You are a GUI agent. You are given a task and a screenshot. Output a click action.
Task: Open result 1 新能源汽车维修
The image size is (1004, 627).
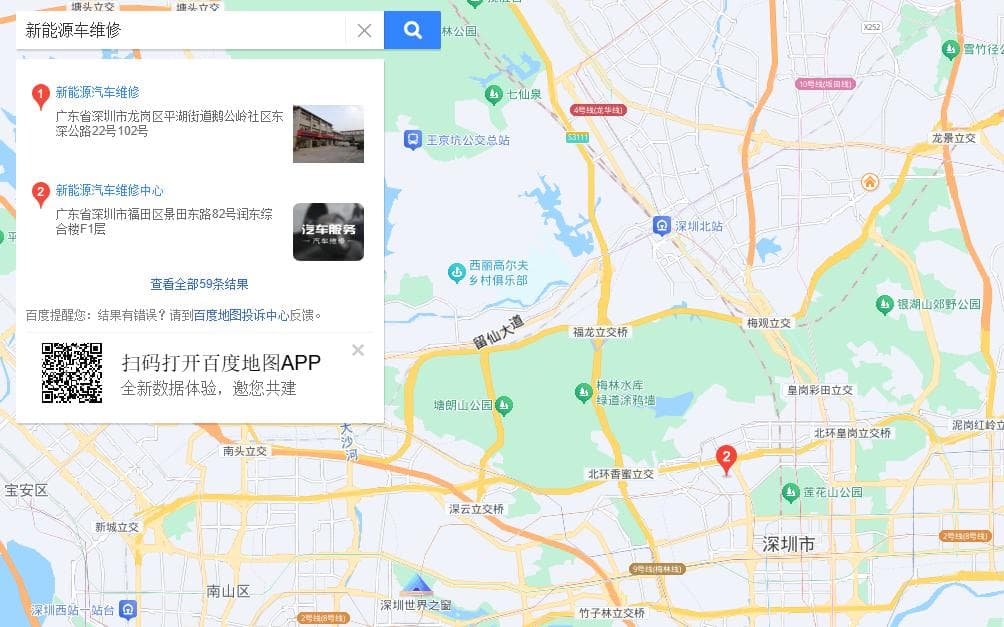[97, 92]
